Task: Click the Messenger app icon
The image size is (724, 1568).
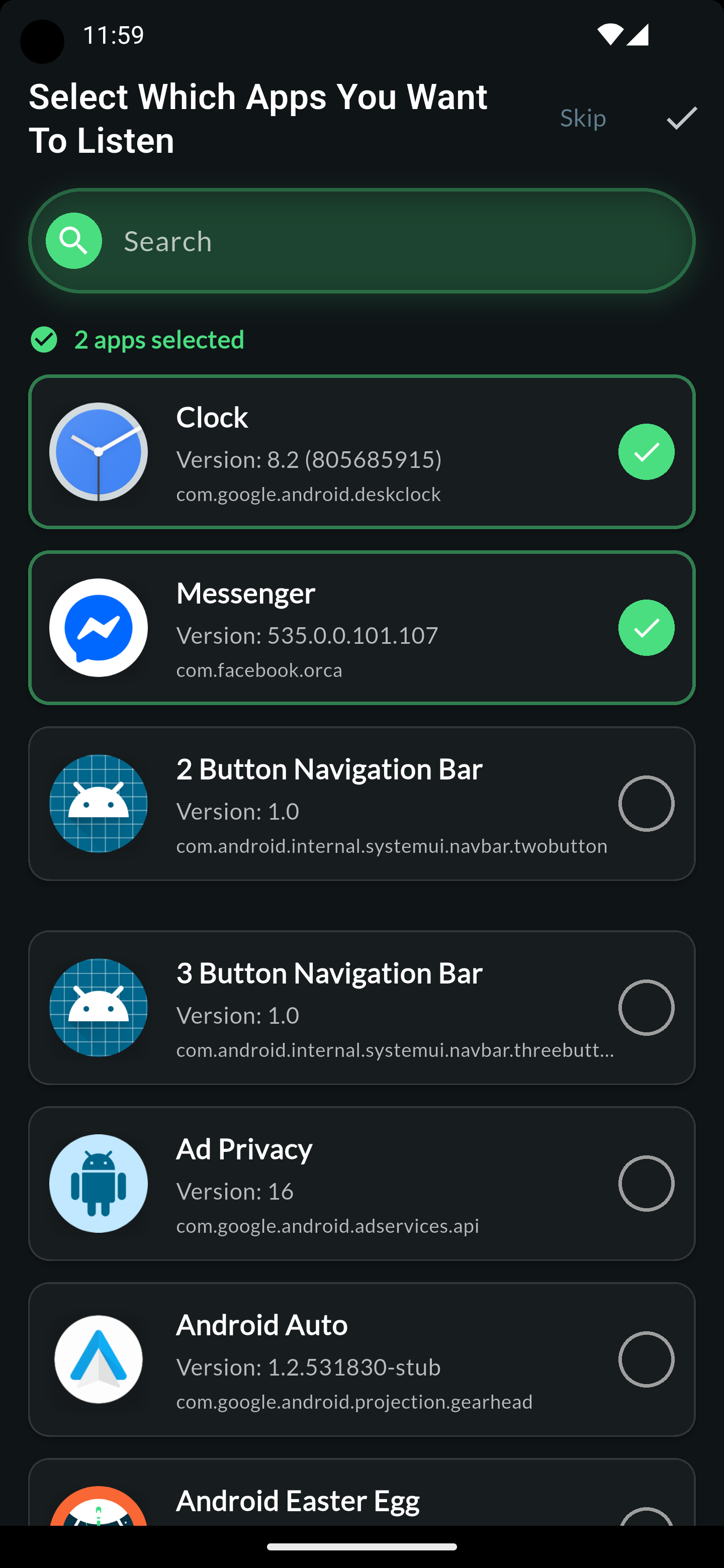Action: (x=98, y=627)
